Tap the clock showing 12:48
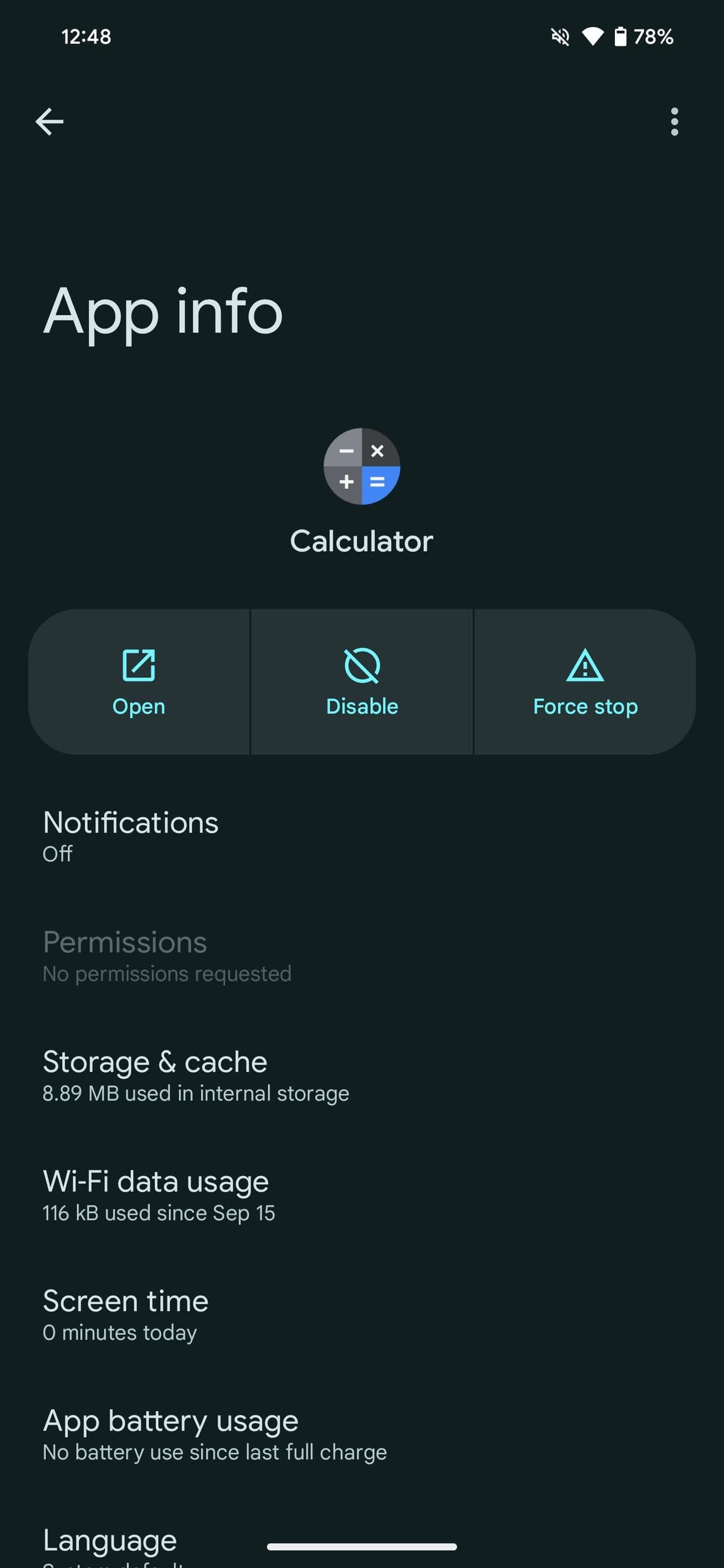 coord(86,37)
